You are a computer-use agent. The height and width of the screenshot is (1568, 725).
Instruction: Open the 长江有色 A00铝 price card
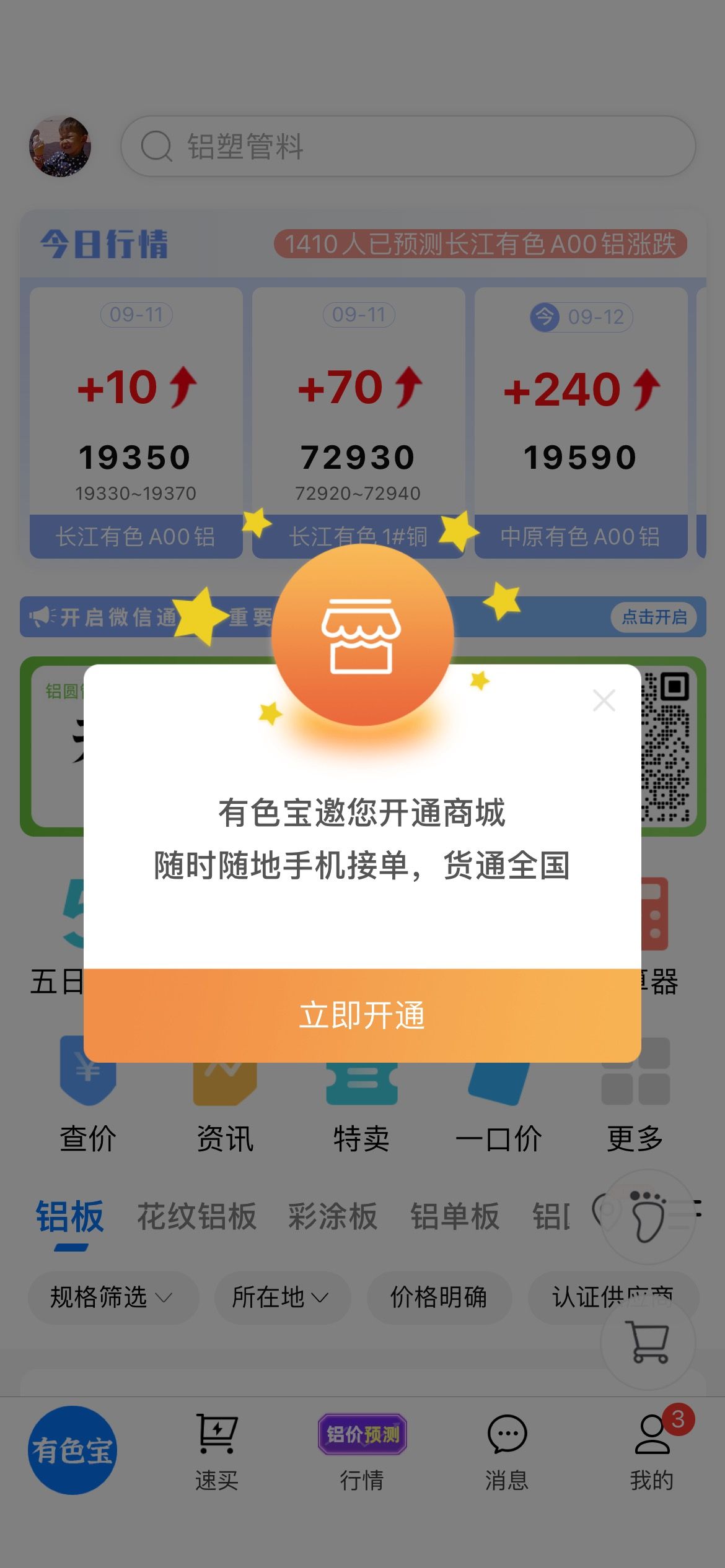[x=136, y=423]
